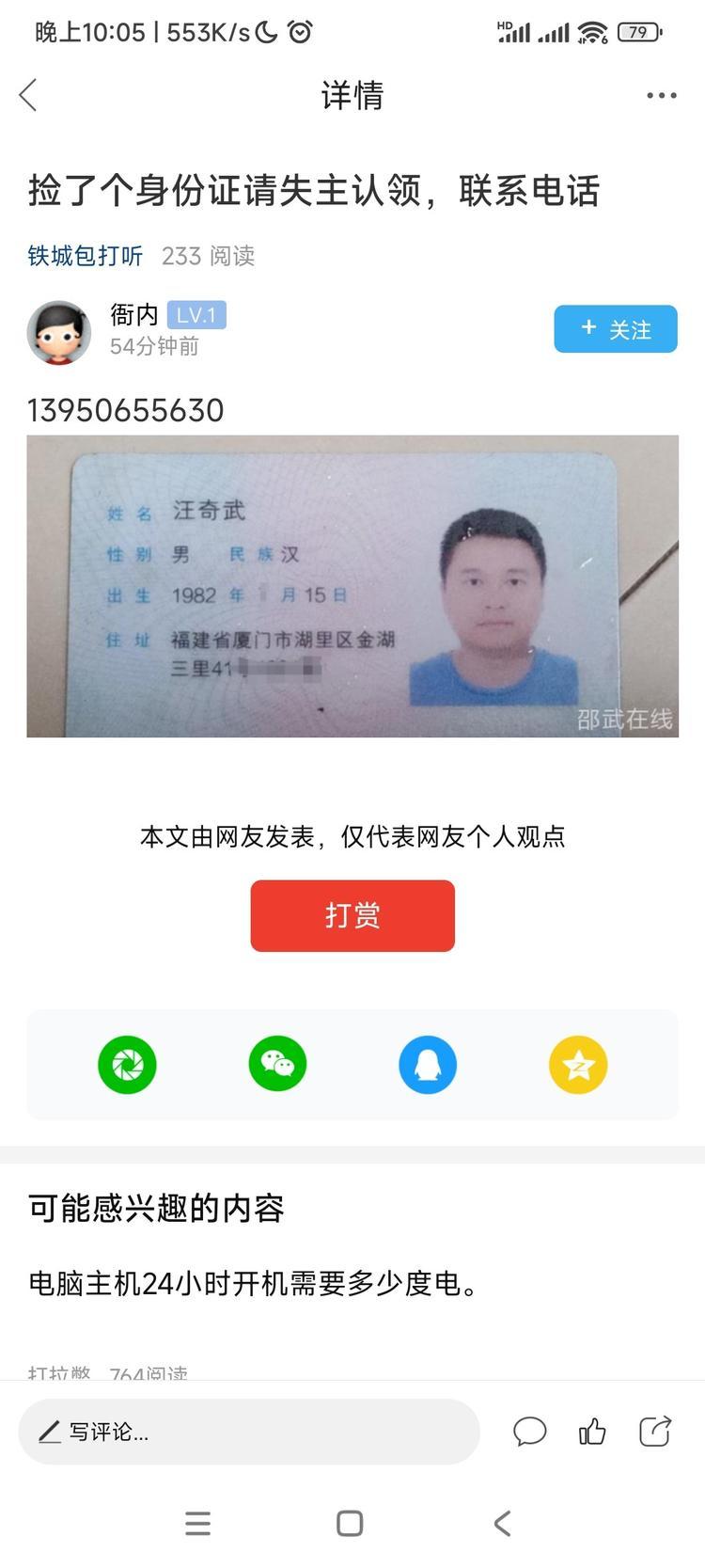Tap the red 打赏 reward button
The width and height of the screenshot is (705, 1568).
tap(352, 915)
